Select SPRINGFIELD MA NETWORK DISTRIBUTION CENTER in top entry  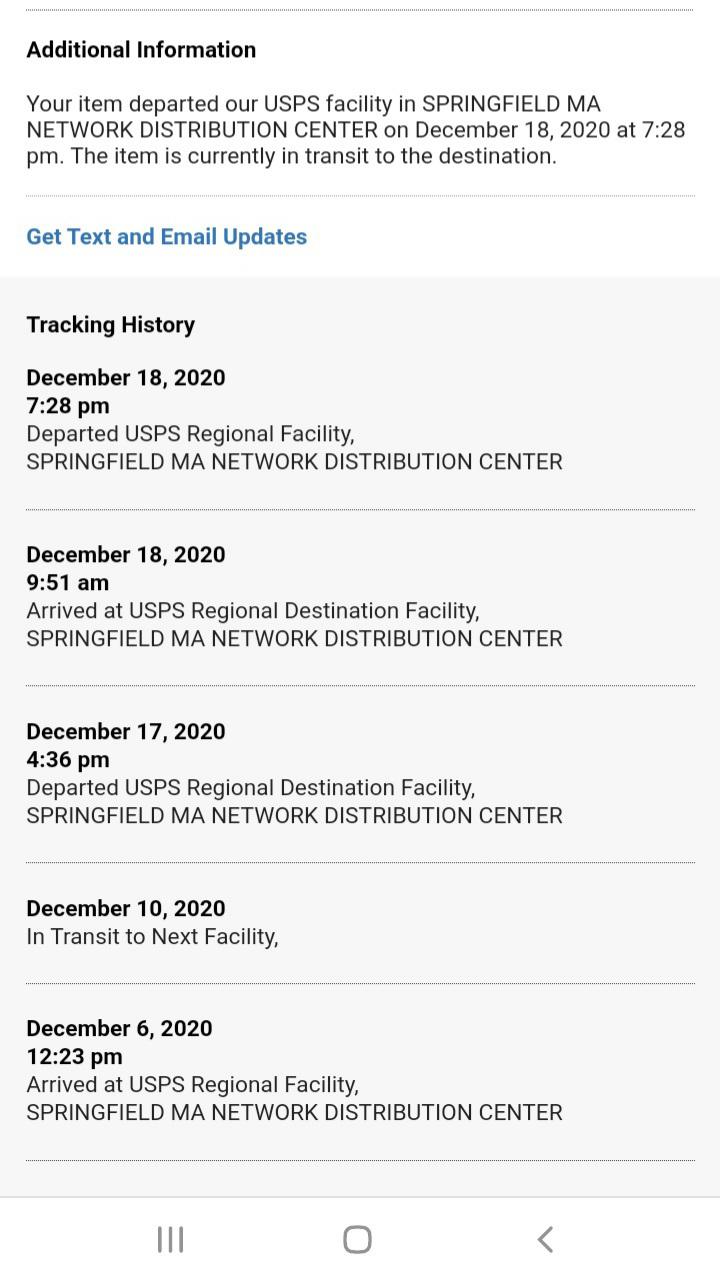[294, 461]
